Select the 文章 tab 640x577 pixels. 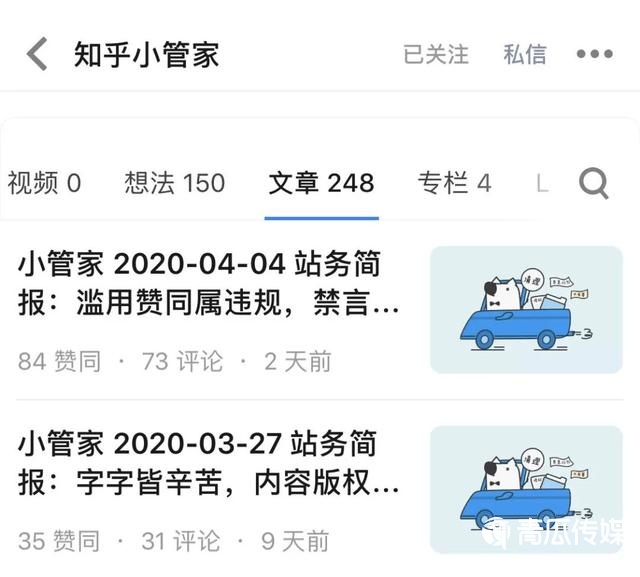pyautogui.click(x=321, y=183)
